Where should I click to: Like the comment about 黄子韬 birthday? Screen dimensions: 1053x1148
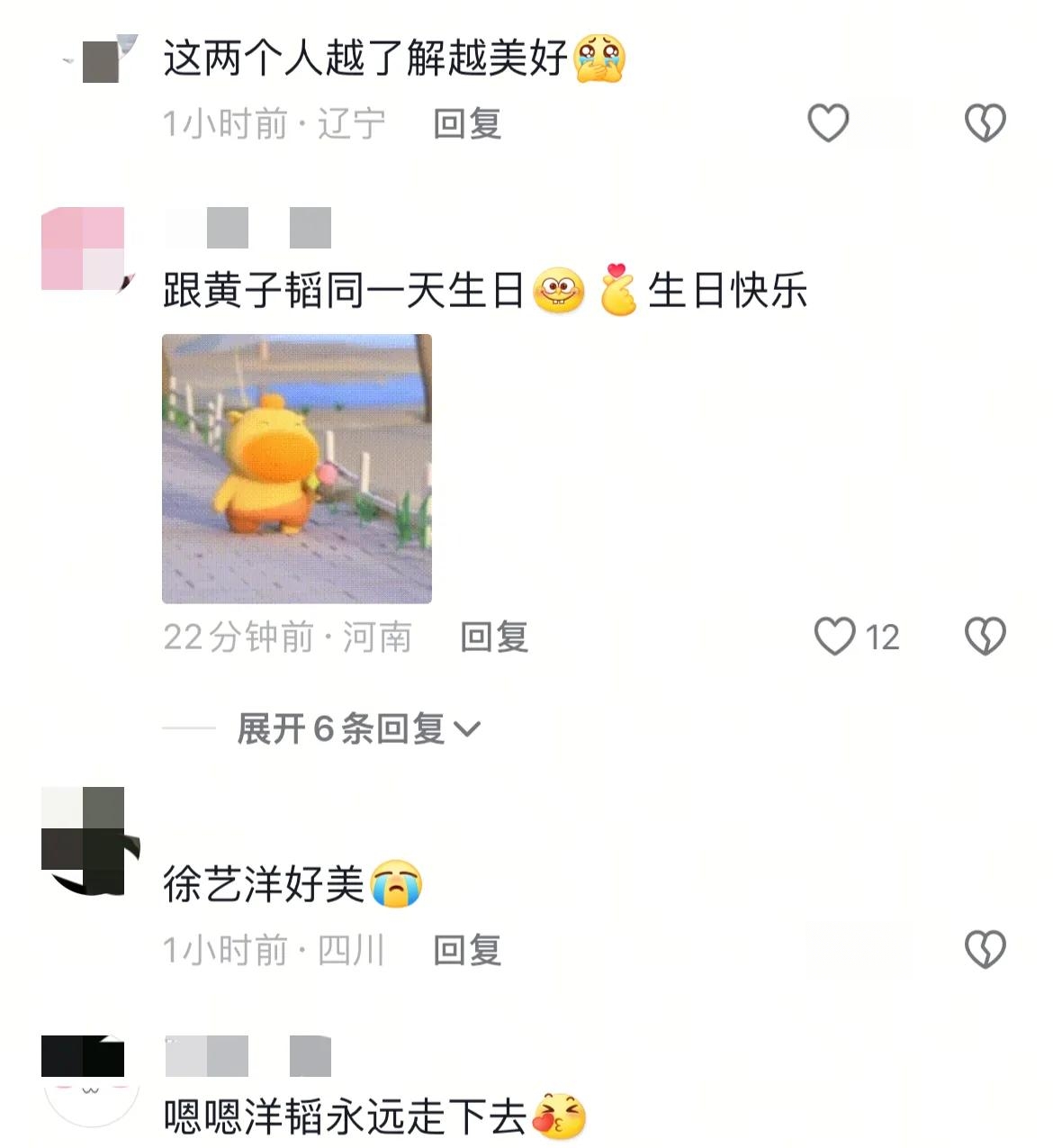coord(835,637)
